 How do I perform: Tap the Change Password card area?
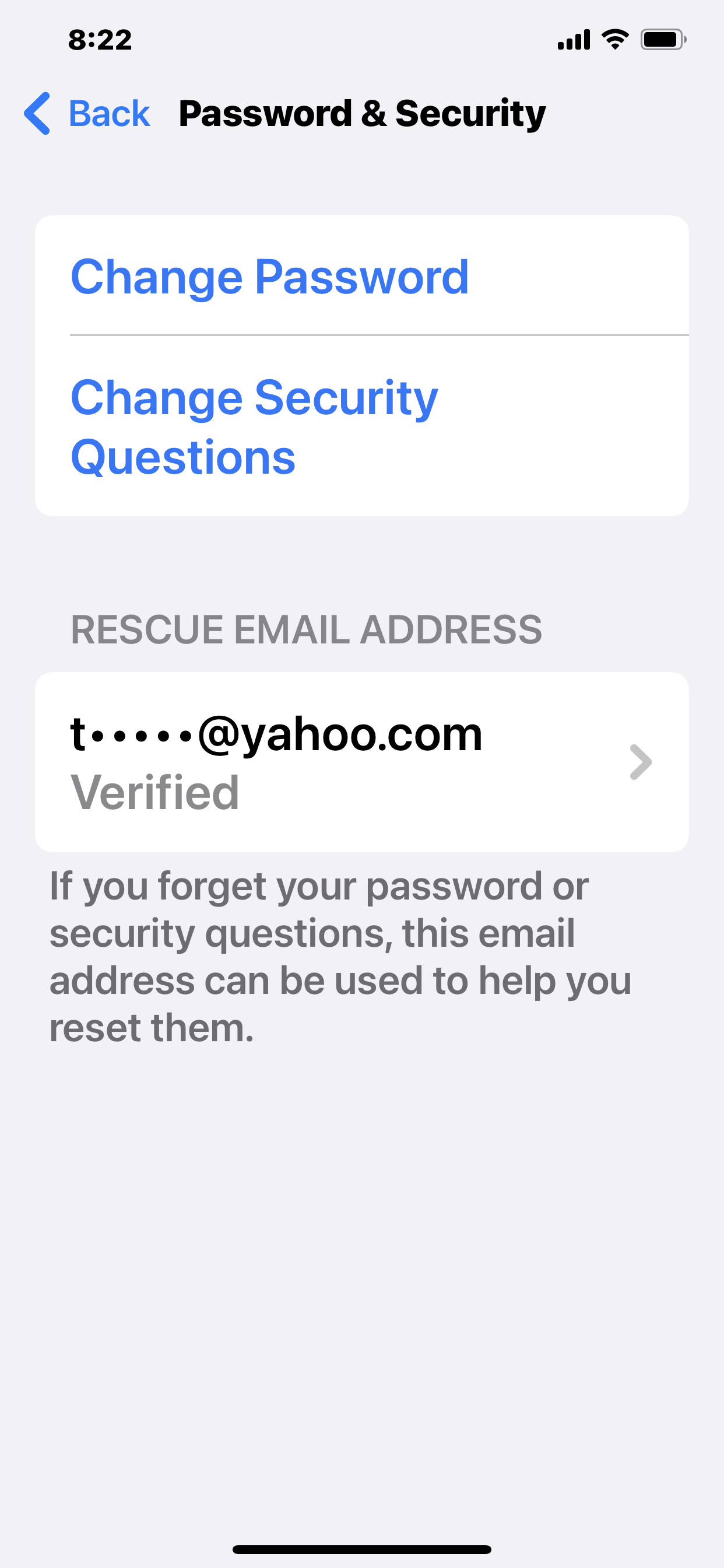click(362, 277)
